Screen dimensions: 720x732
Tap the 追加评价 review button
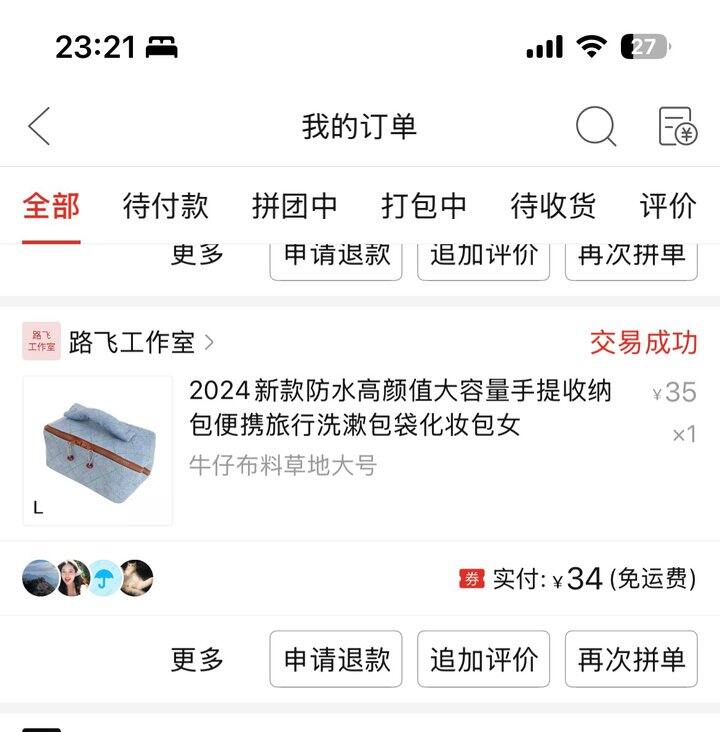coord(483,659)
